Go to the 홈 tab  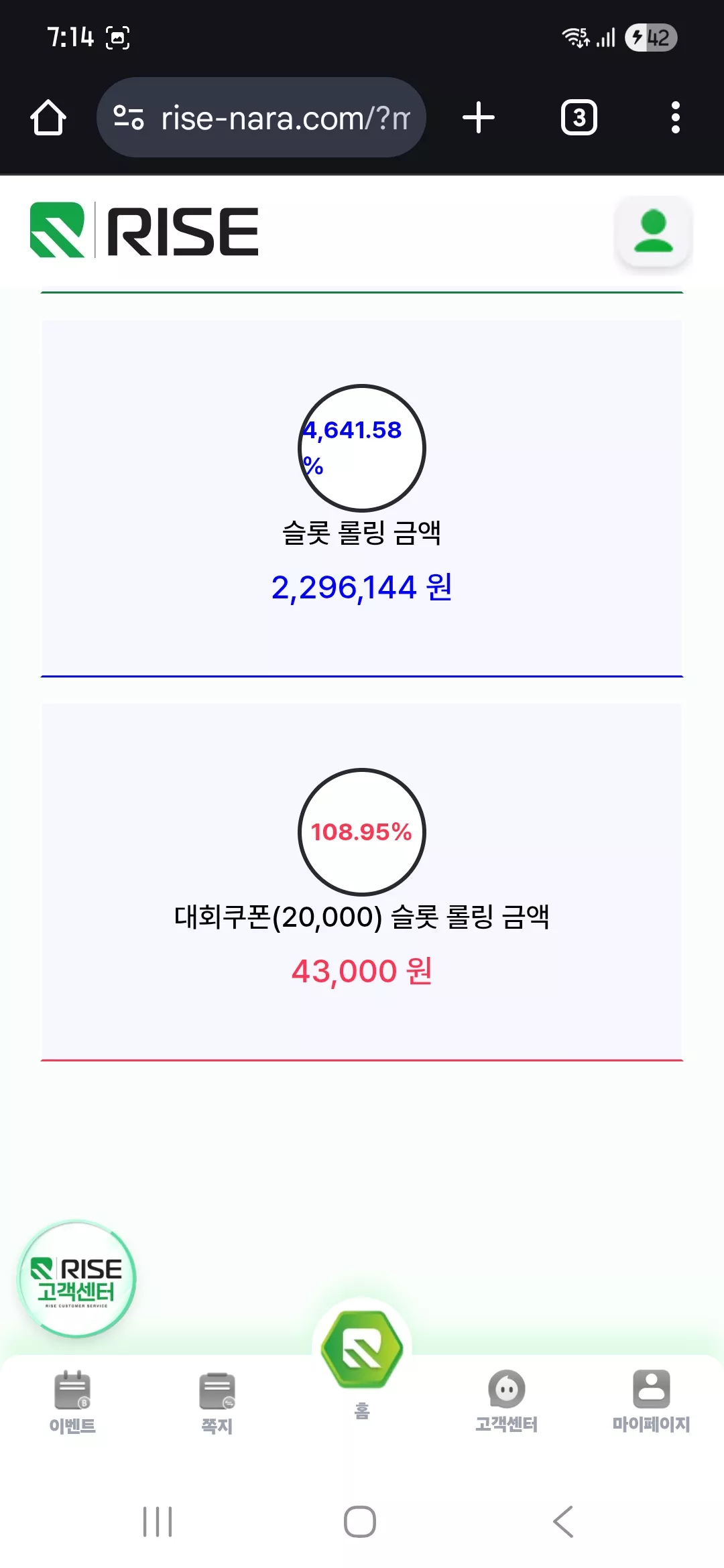coord(362,1367)
